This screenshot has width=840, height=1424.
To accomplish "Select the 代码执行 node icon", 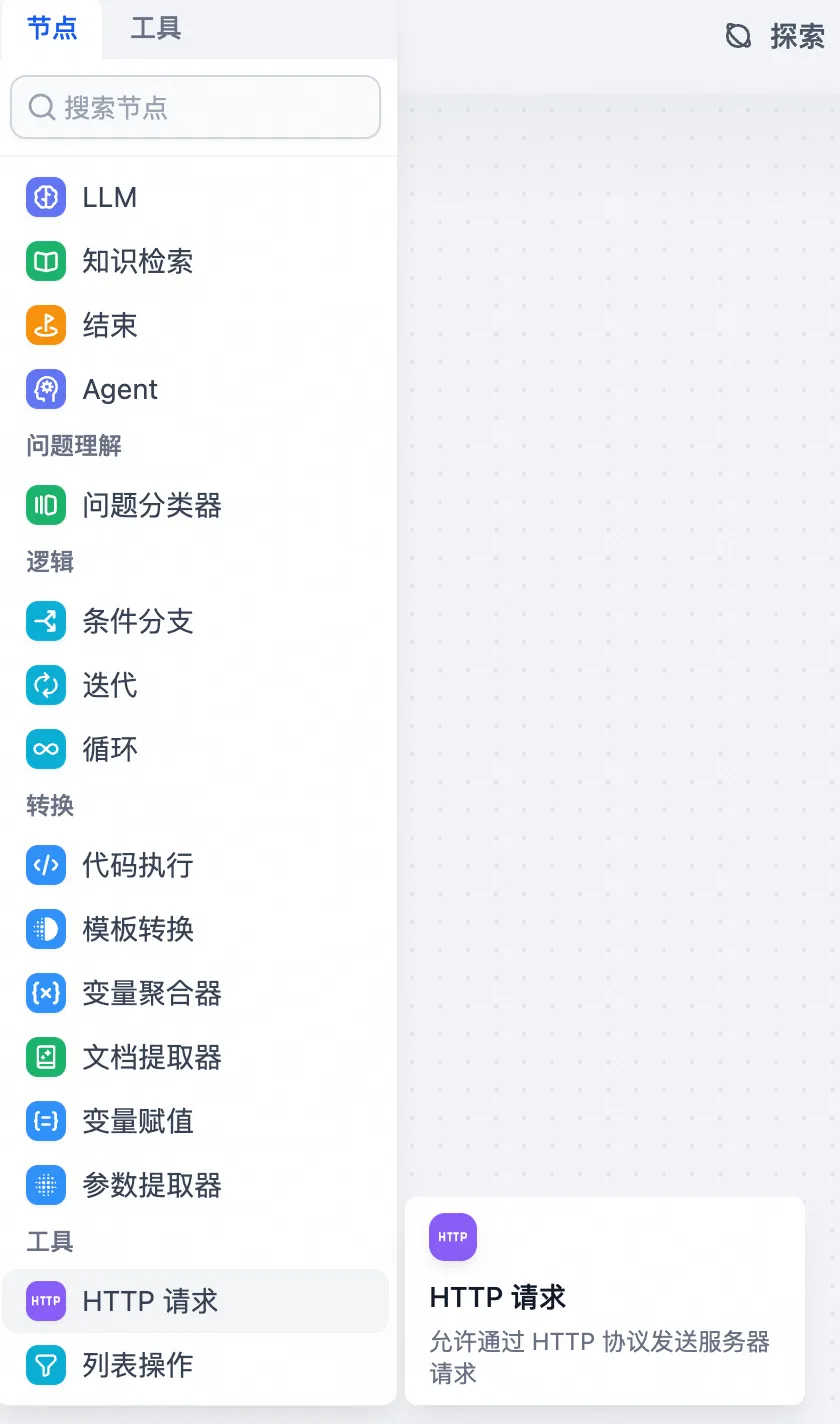I will (45, 865).
